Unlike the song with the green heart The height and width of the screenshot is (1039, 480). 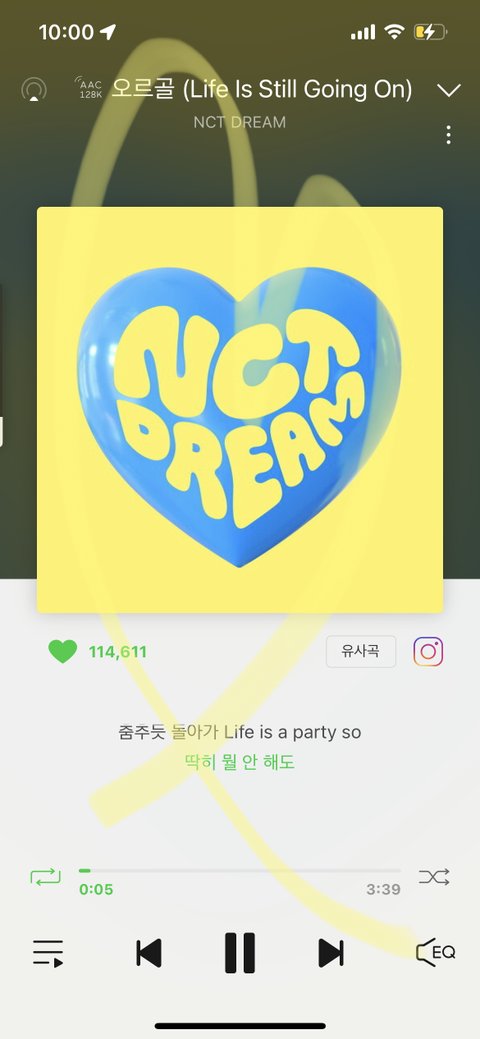point(62,651)
